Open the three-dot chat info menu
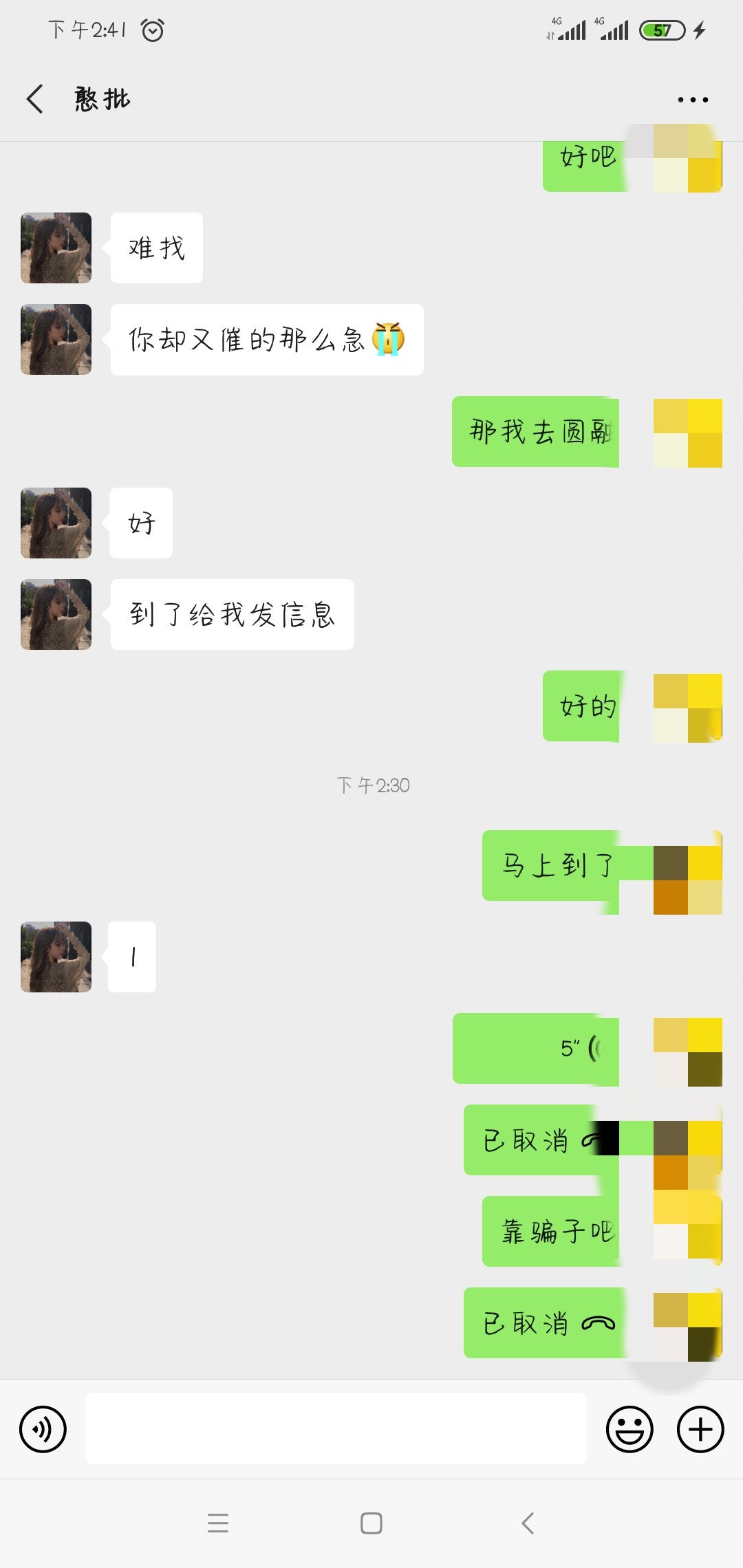 [x=692, y=100]
